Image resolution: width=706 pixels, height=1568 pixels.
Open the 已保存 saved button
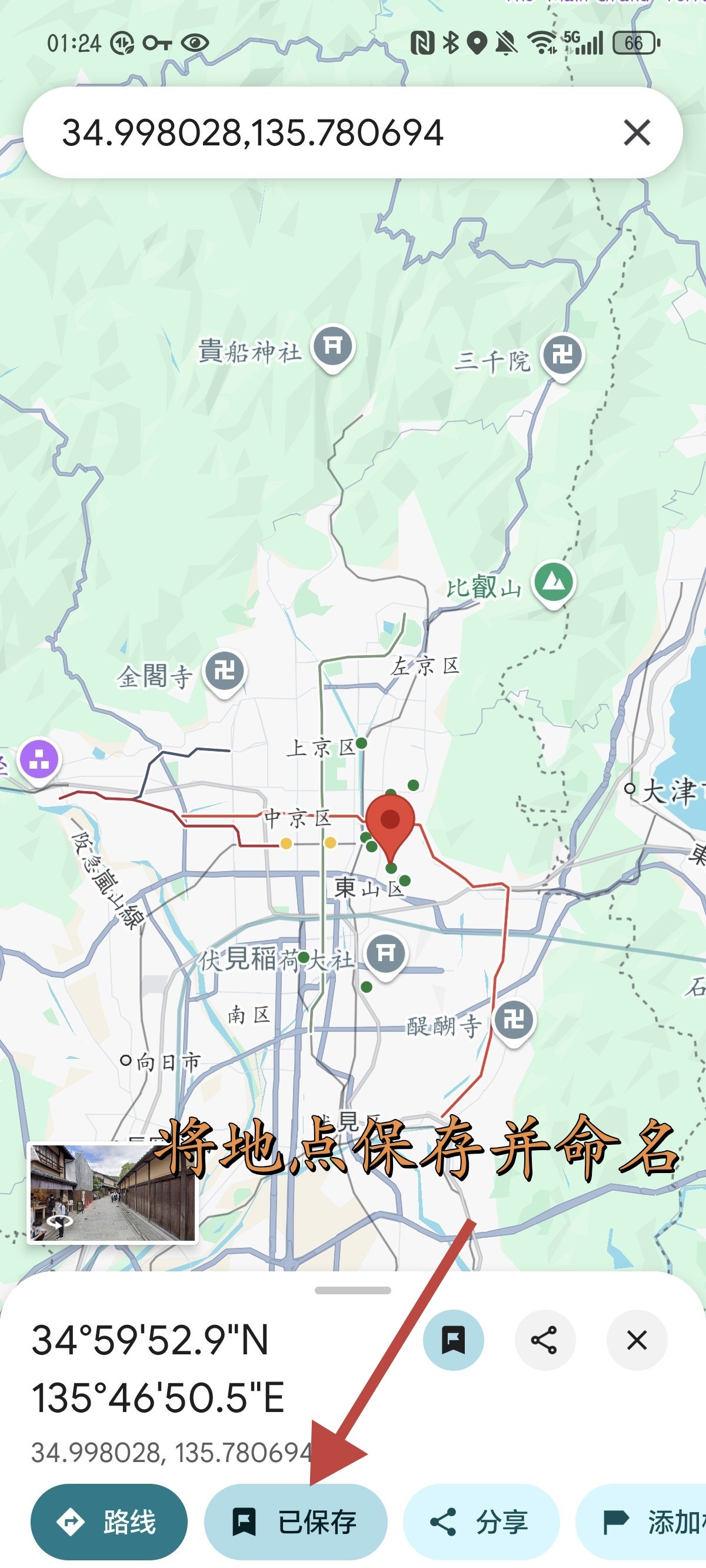pos(296,1522)
